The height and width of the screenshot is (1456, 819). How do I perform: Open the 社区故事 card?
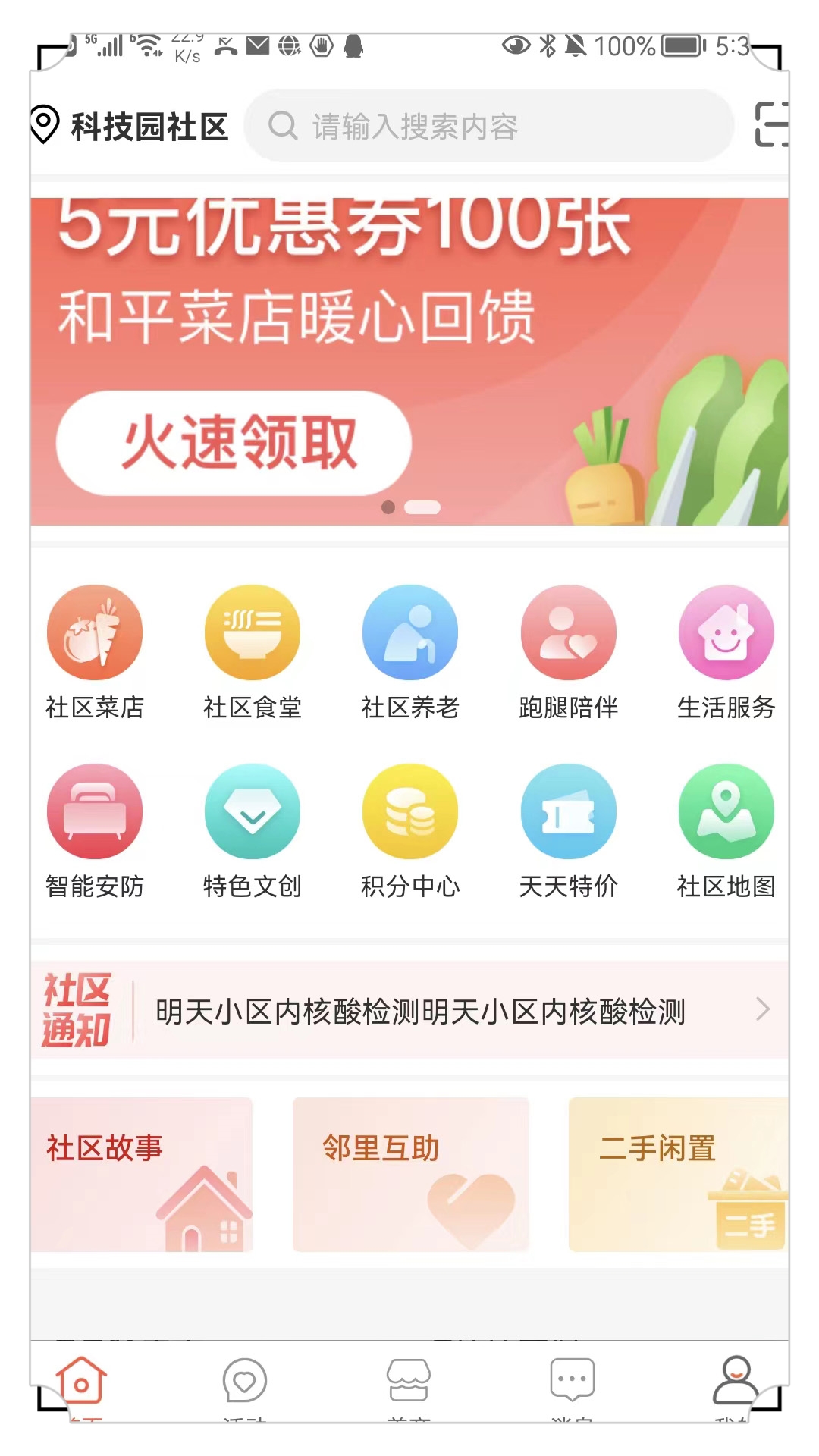point(142,1174)
